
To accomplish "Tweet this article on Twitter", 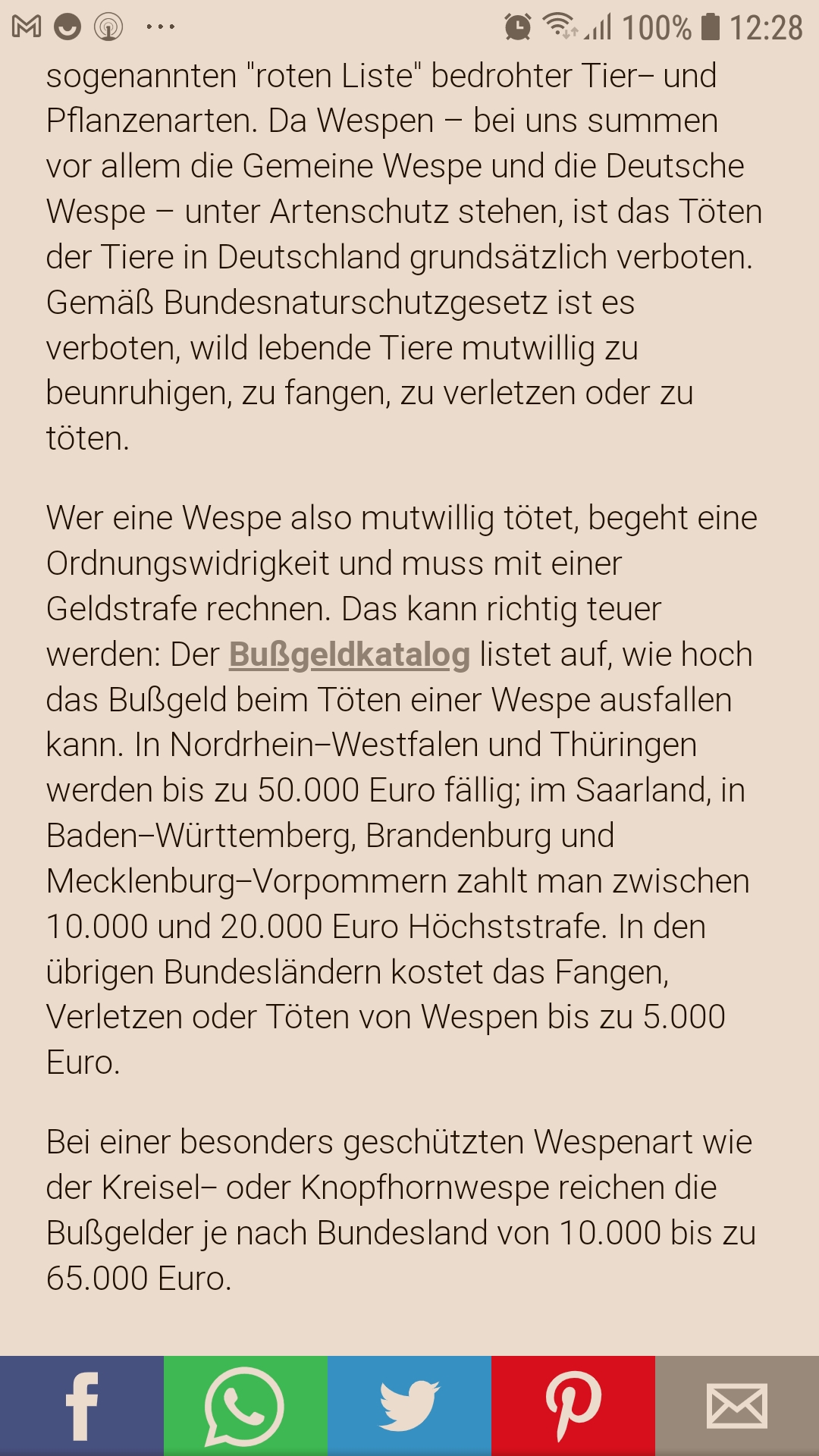I will 409,1406.
